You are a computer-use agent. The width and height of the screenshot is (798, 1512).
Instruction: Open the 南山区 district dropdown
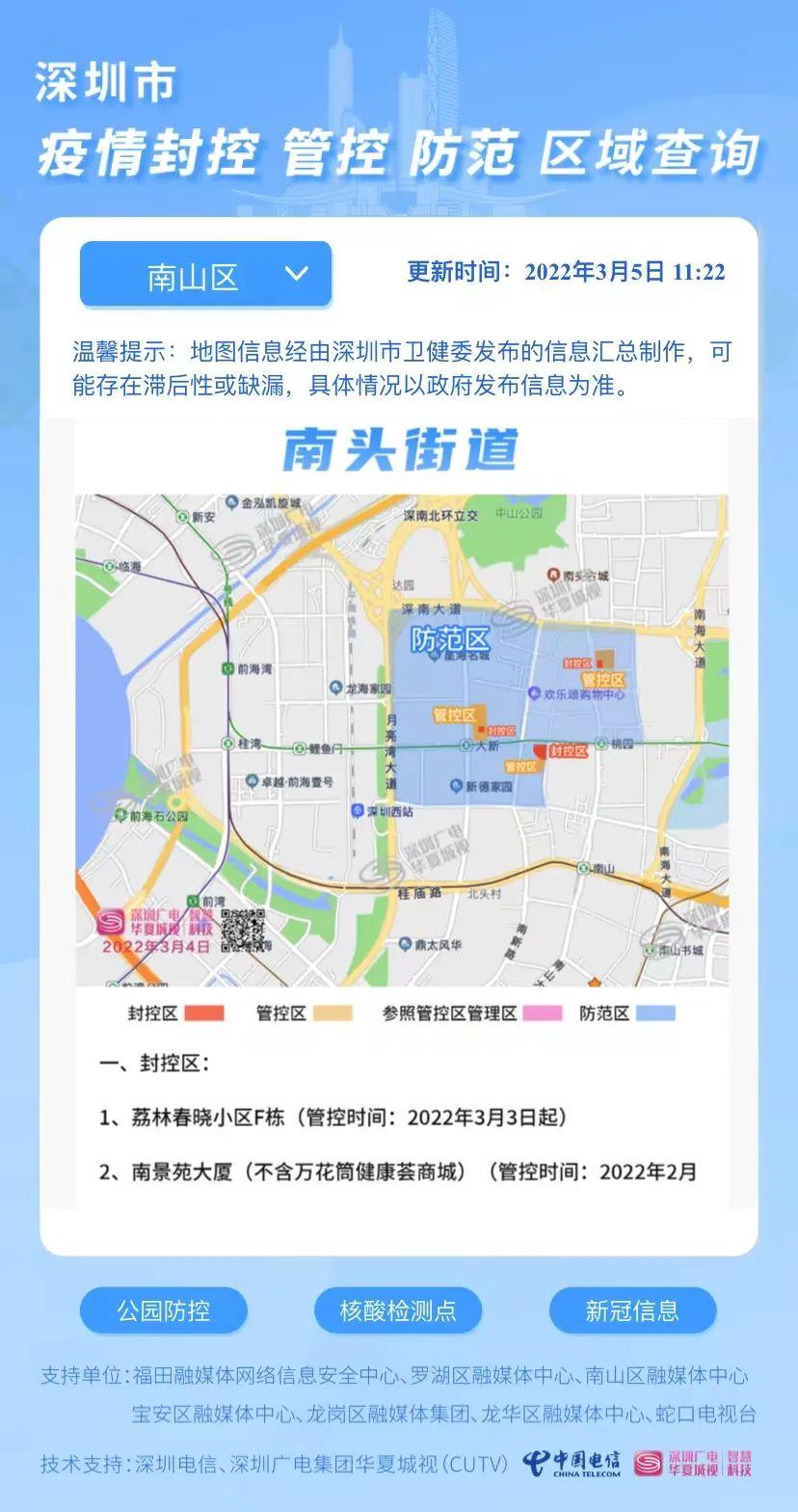point(205,276)
